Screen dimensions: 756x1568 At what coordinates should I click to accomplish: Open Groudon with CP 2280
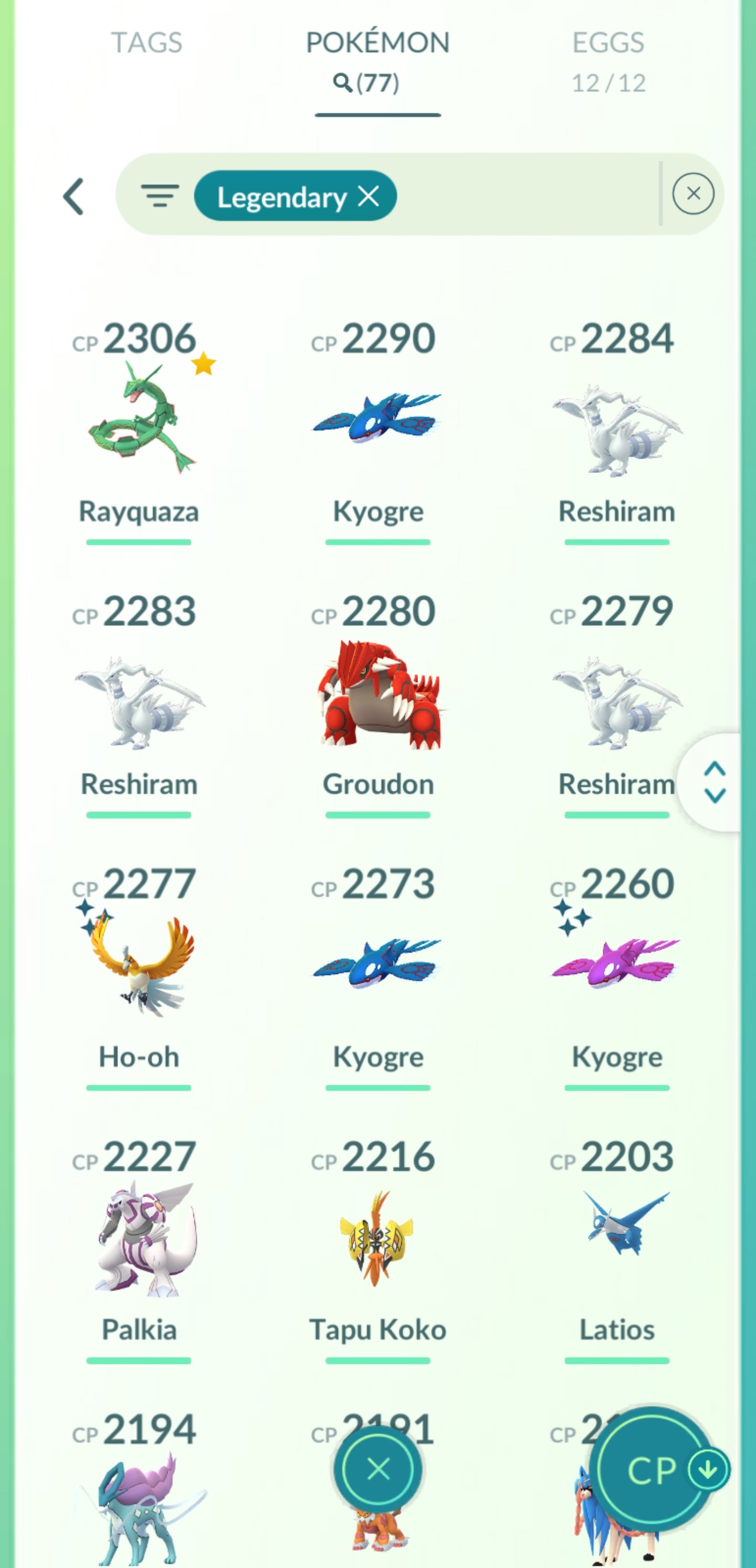(377, 694)
